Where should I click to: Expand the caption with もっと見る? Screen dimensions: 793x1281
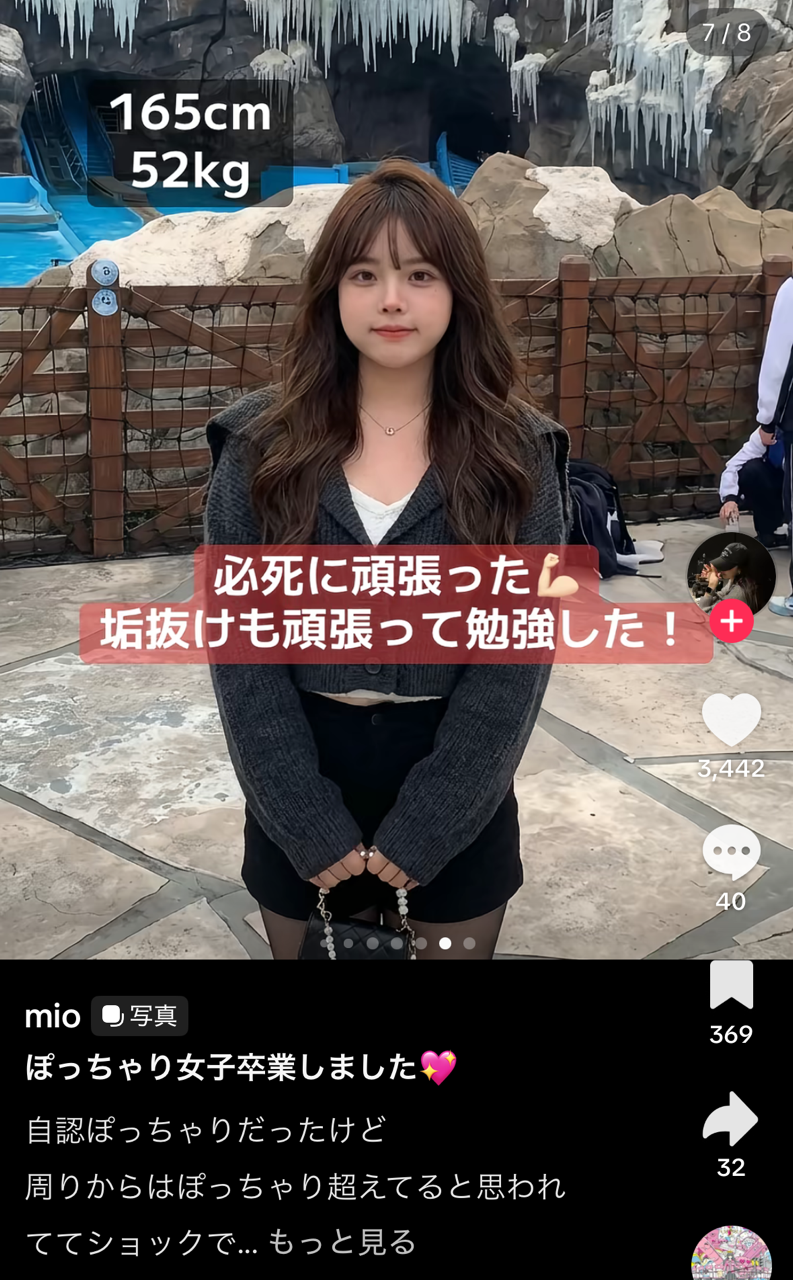[x=341, y=1242]
